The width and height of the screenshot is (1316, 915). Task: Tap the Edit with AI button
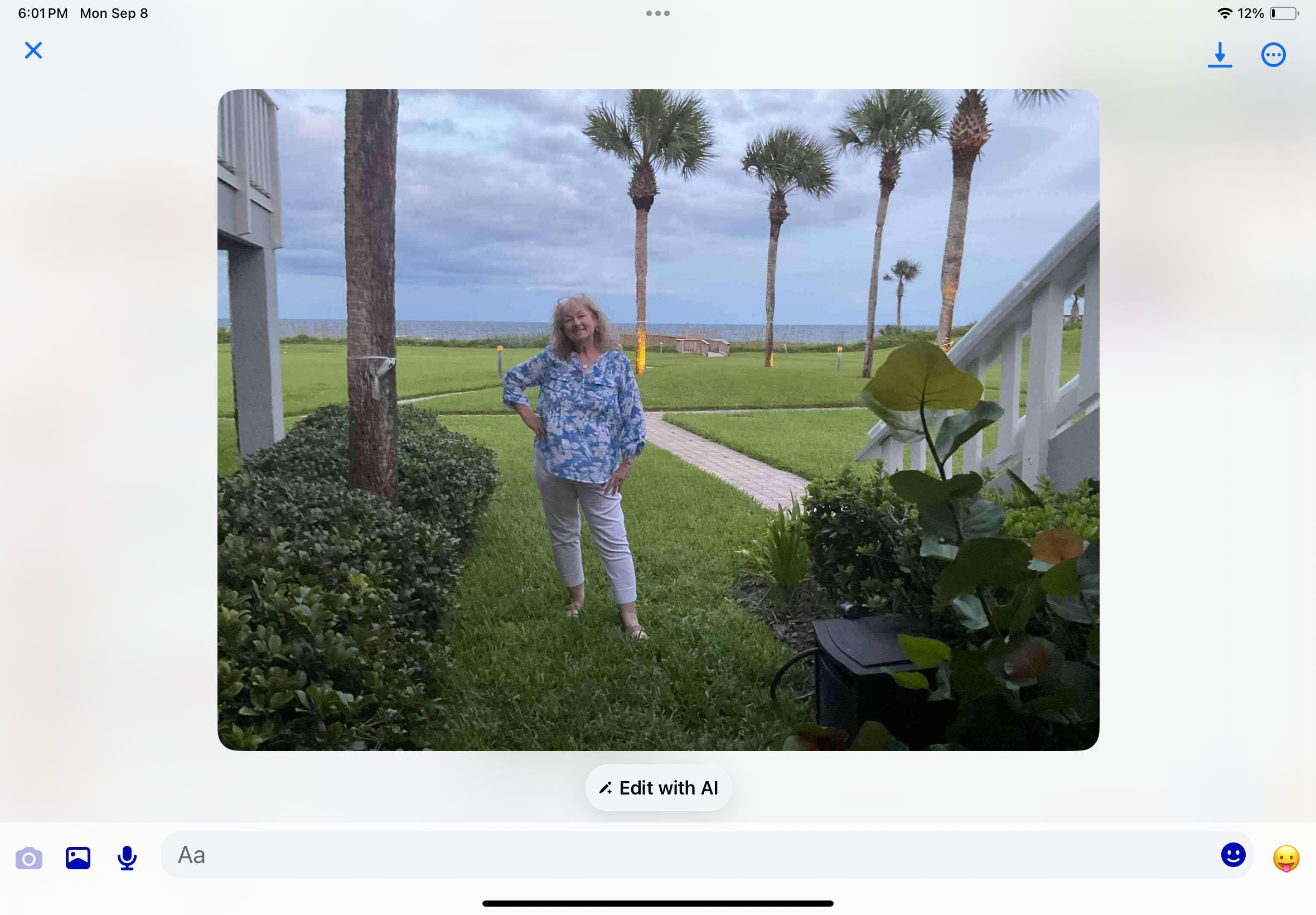pos(659,788)
